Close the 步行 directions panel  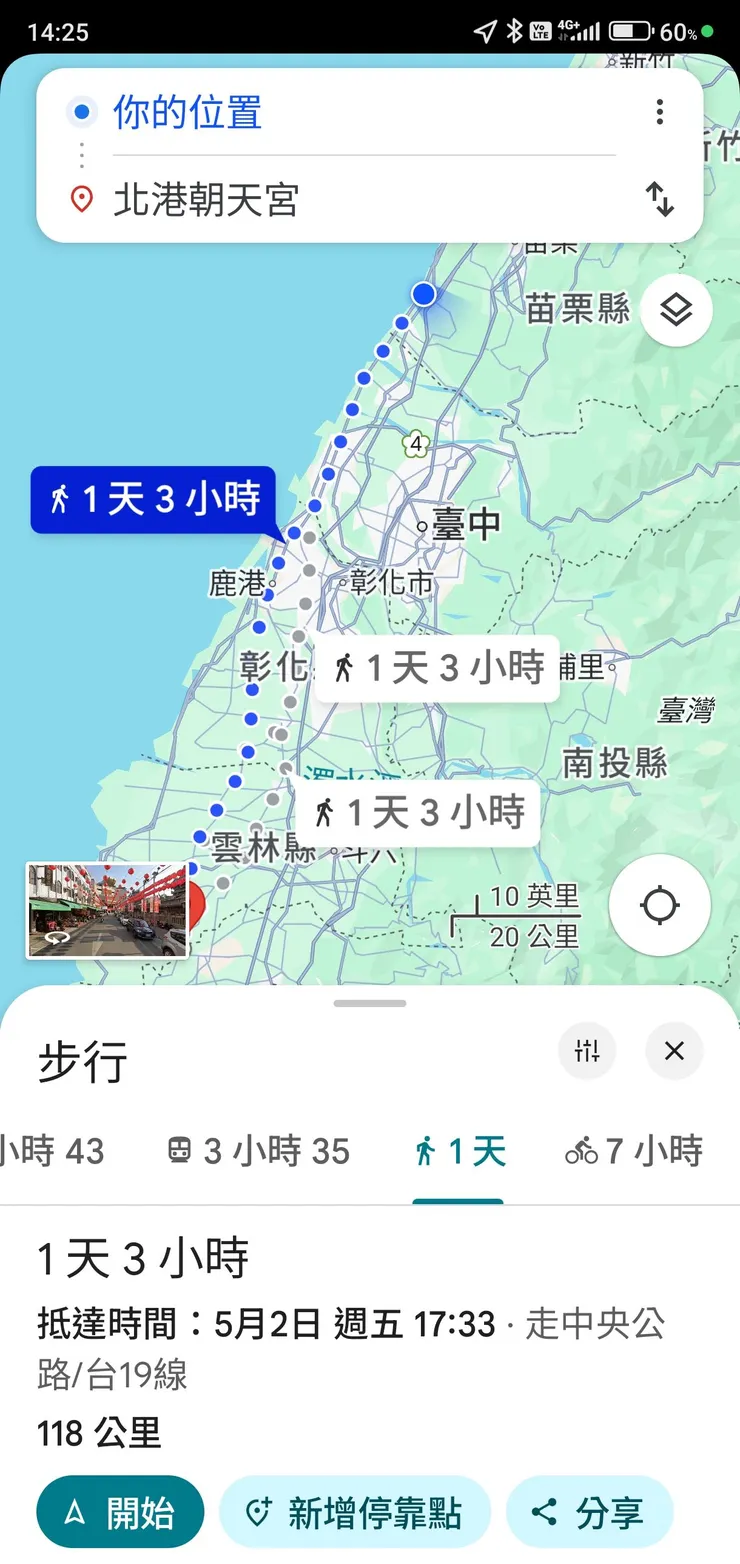pos(674,1051)
